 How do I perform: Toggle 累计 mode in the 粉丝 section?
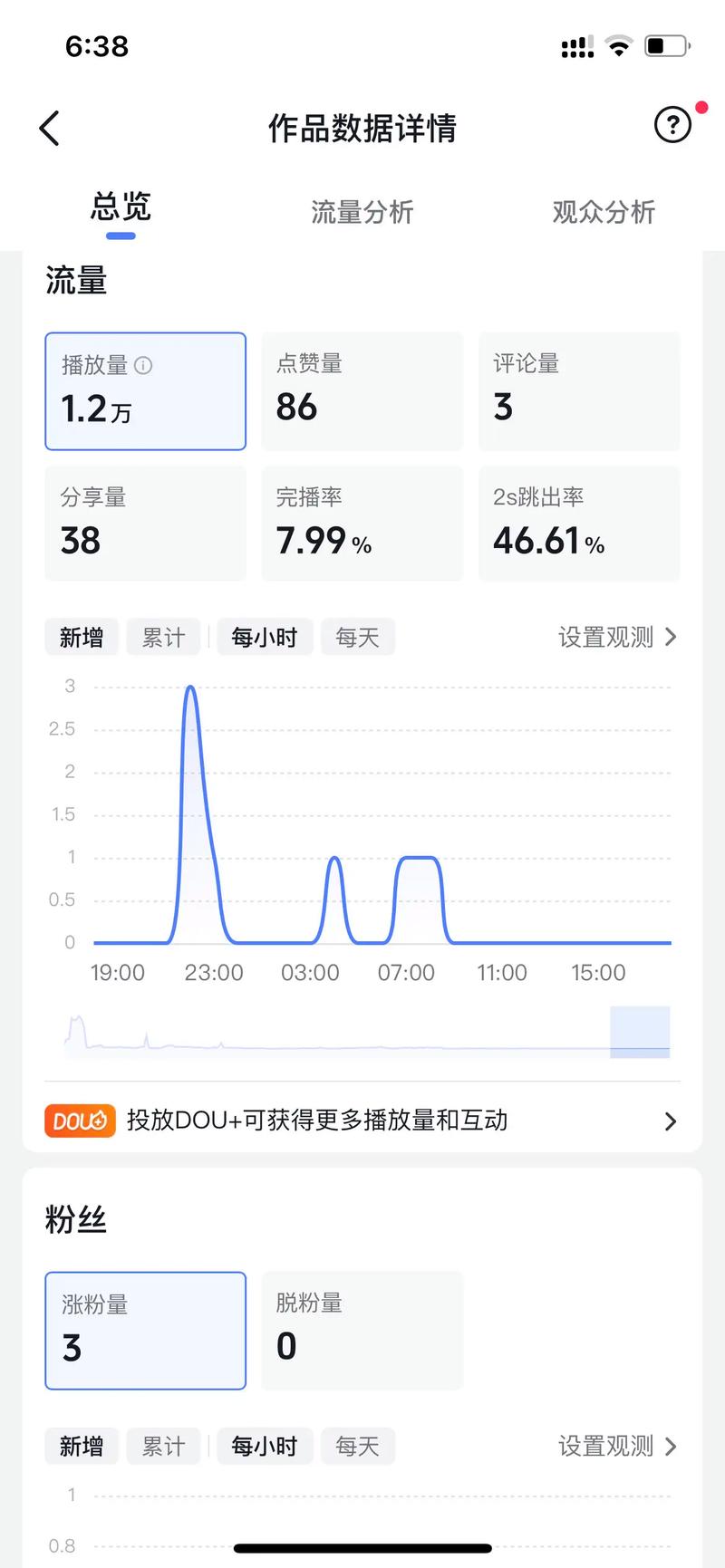163,1447
